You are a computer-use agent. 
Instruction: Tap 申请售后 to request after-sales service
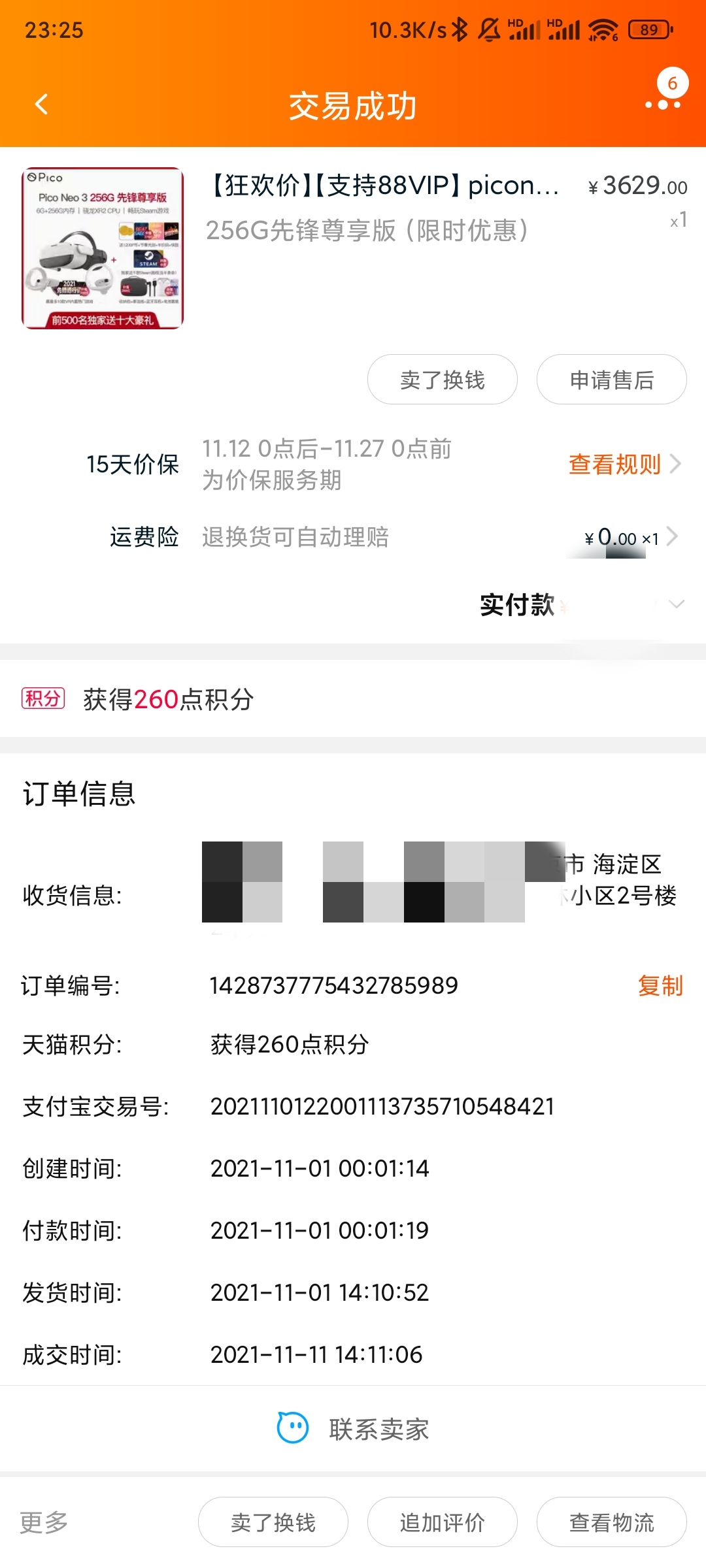pos(611,380)
